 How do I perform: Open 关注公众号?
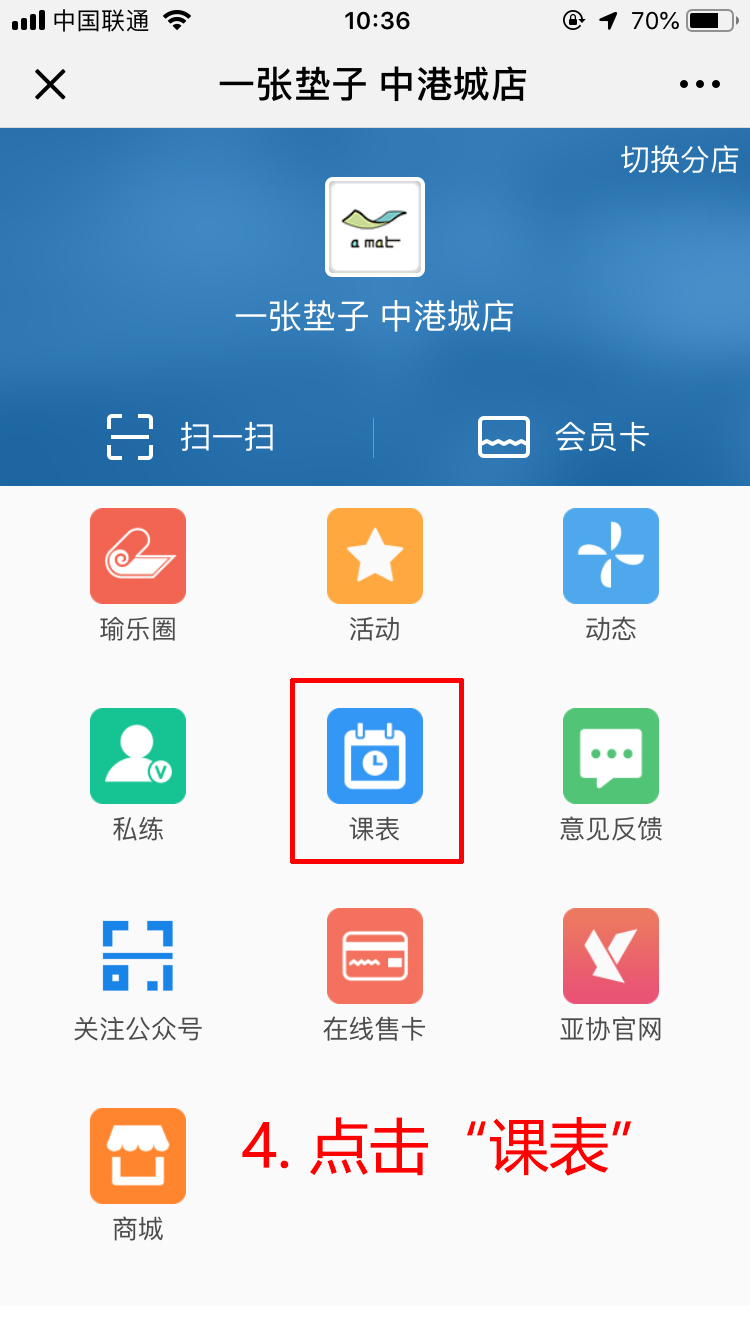click(x=138, y=975)
